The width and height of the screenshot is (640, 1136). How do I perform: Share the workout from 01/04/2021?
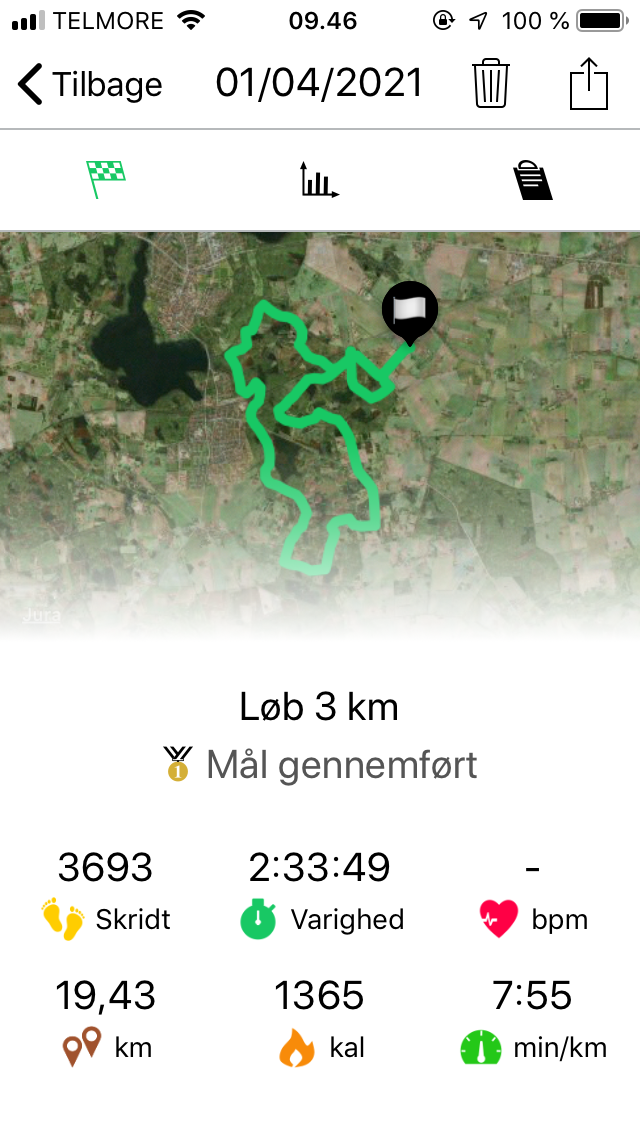tap(589, 84)
